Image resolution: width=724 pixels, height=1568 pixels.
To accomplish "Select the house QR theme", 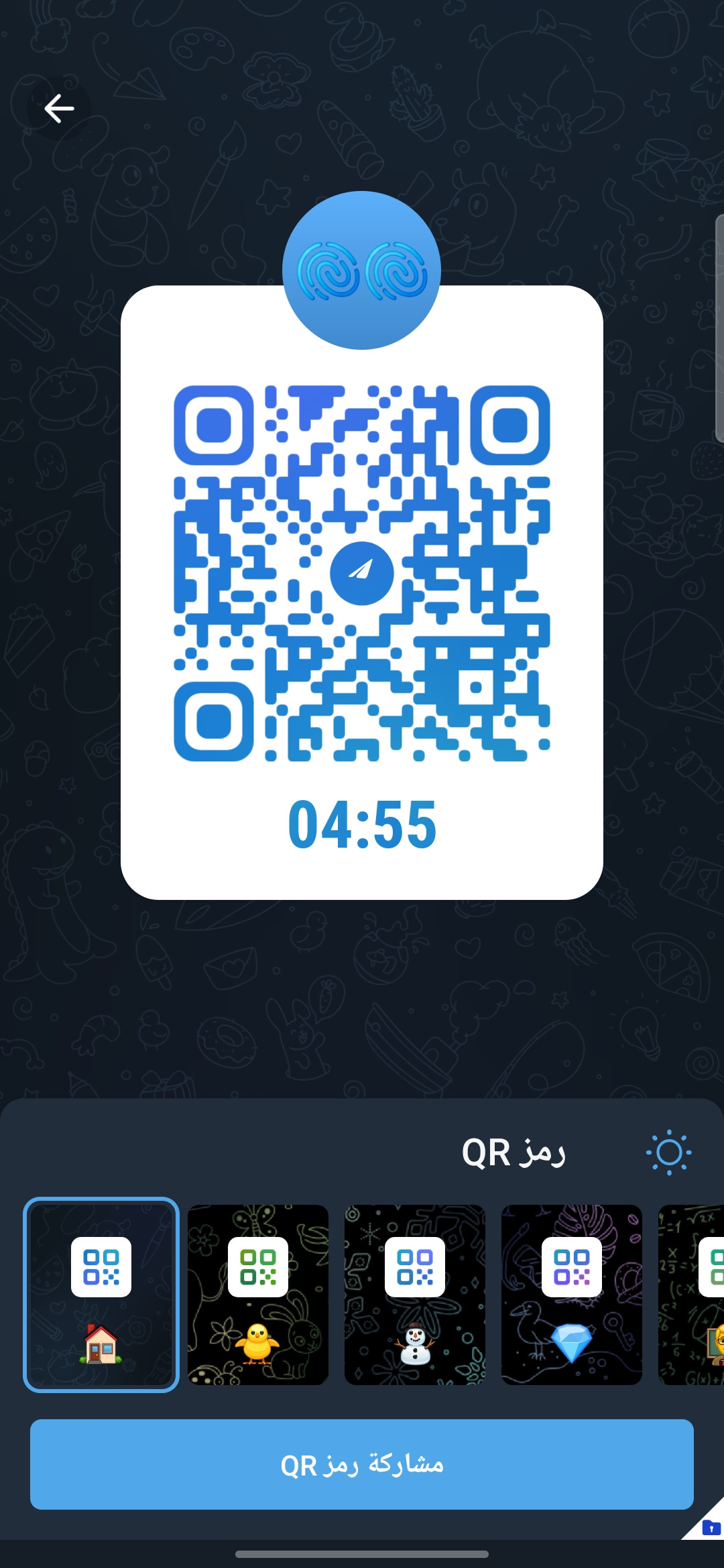I will [x=101, y=1295].
